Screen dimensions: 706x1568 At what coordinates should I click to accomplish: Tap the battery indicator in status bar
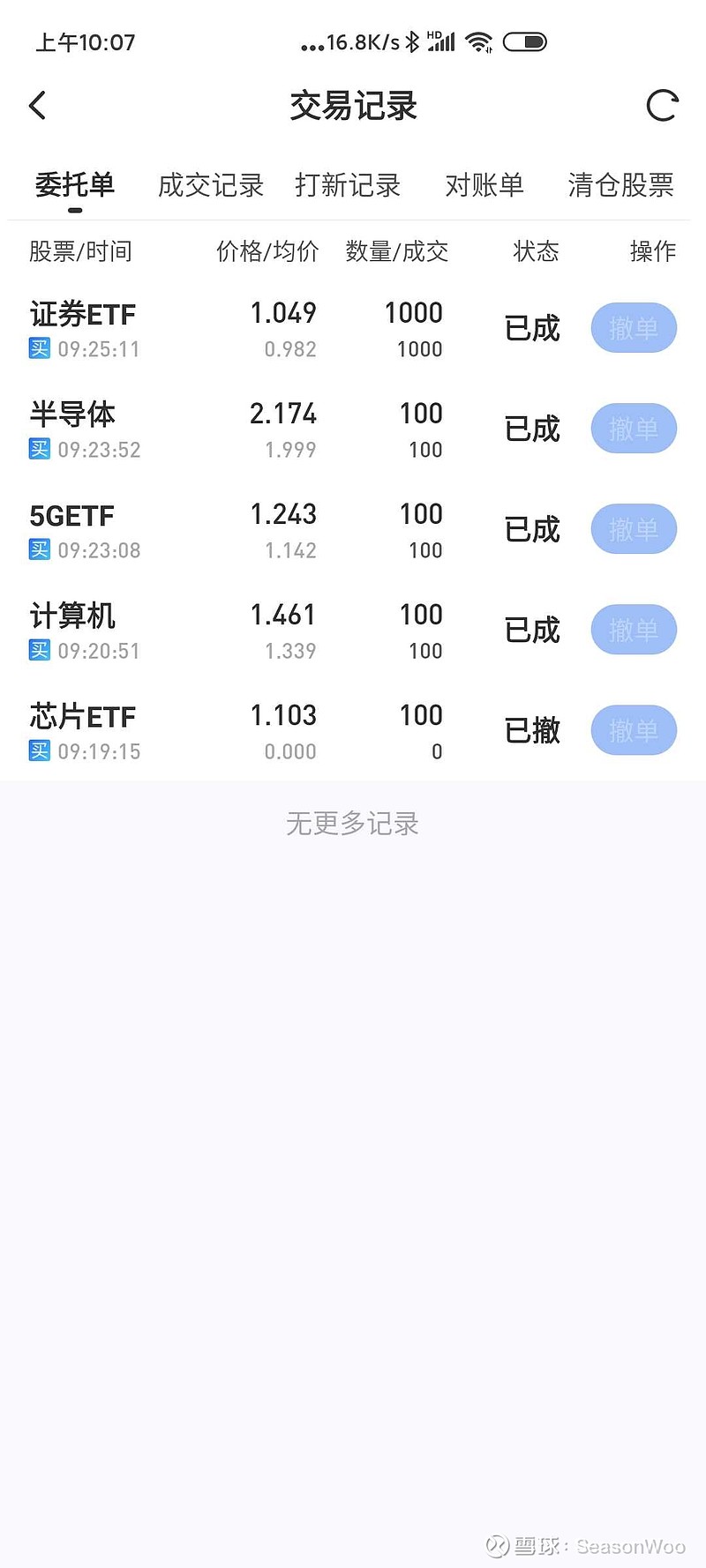pyautogui.click(x=527, y=41)
